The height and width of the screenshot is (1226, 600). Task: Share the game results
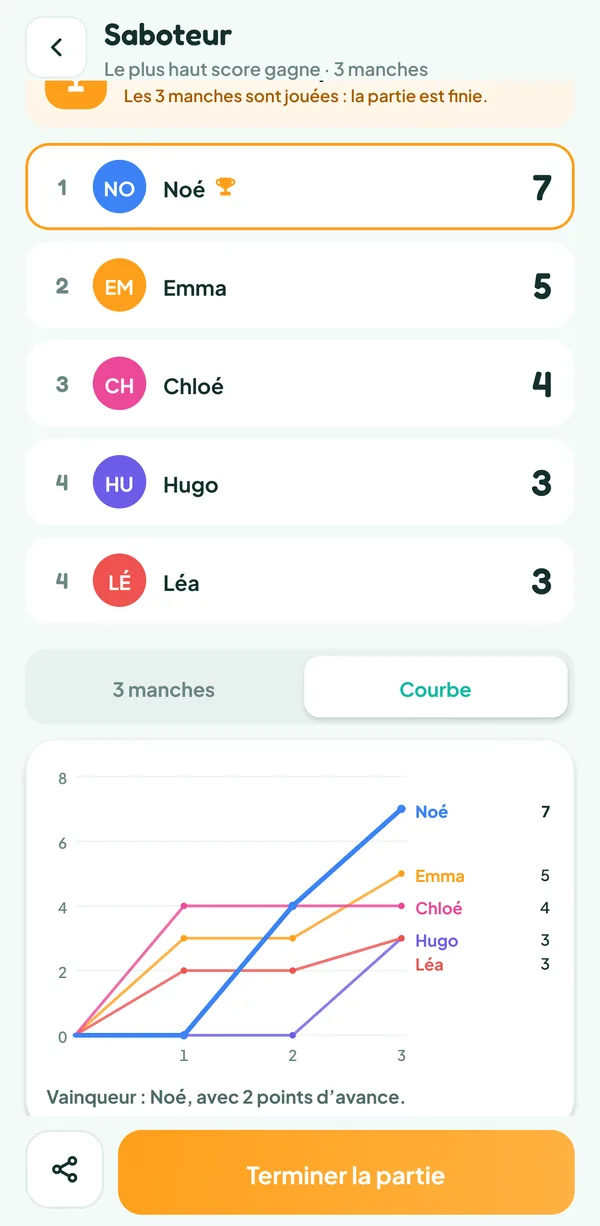65,1169
